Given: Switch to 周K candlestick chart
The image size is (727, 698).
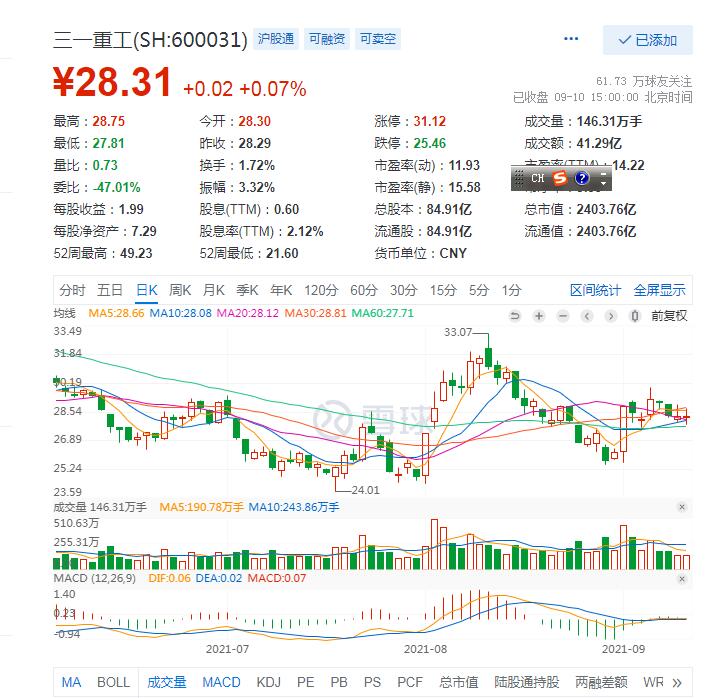Looking at the screenshot, I should coord(180,290).
